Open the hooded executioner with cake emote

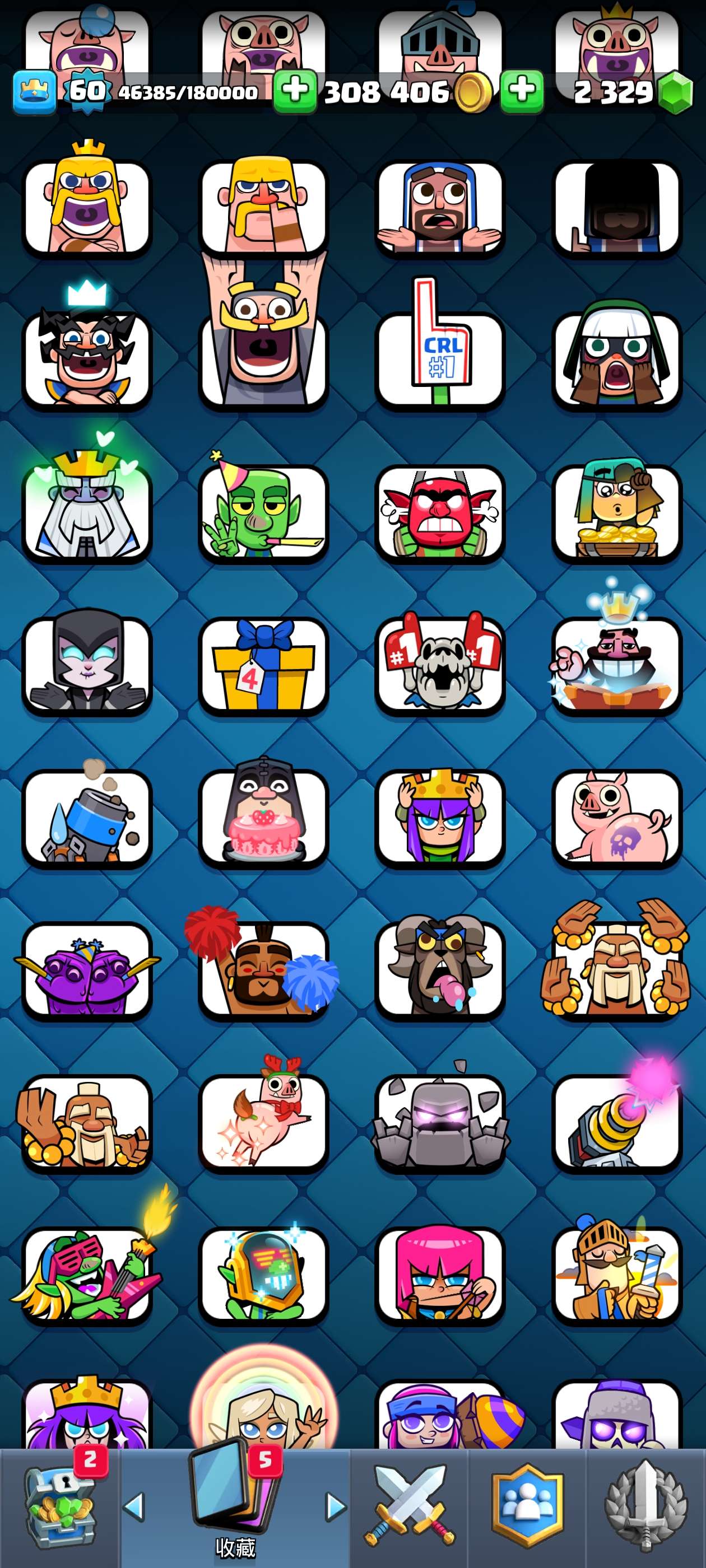(x=263, y=817)
